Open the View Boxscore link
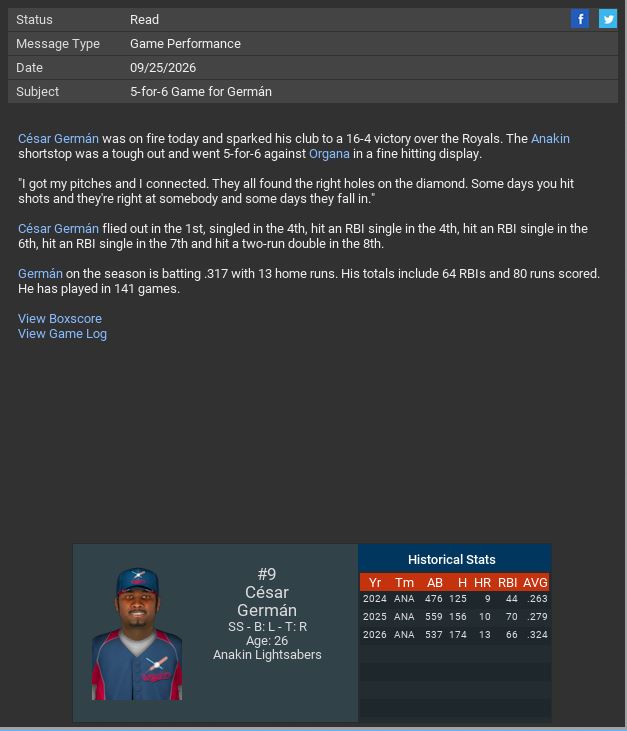The height and width of the screenshot is (731, 627). 60,319
